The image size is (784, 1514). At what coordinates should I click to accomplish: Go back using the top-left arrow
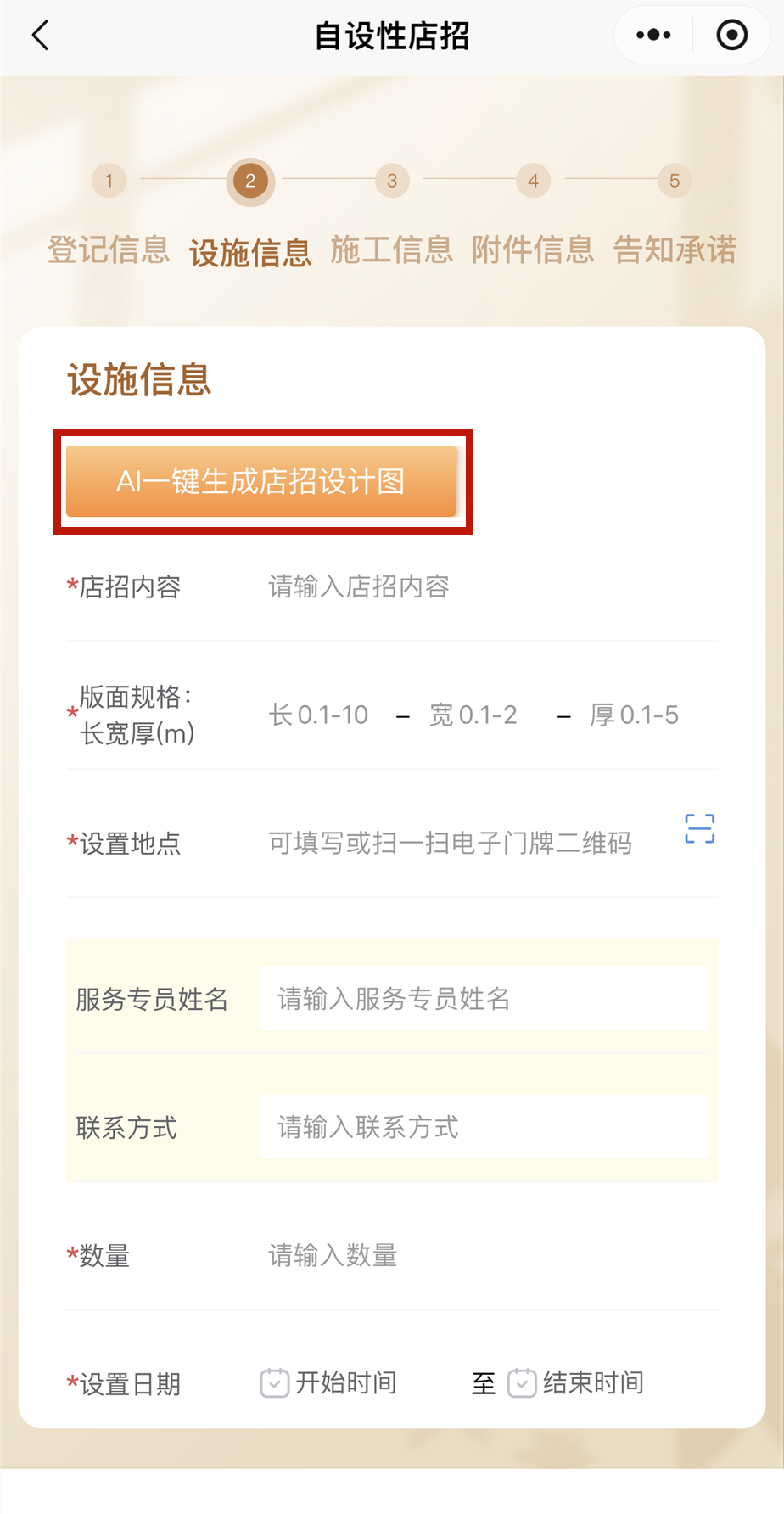[x=40, y=36]
